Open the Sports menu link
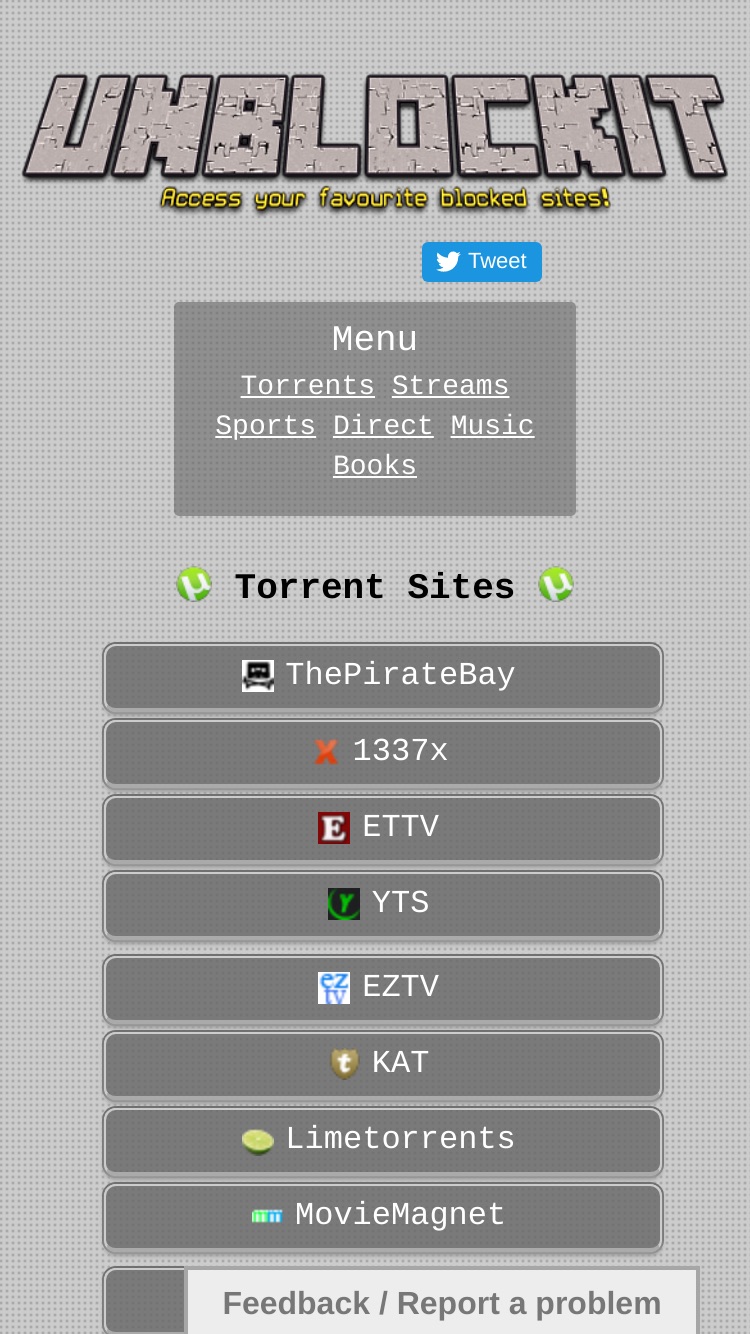 (265, 426)
